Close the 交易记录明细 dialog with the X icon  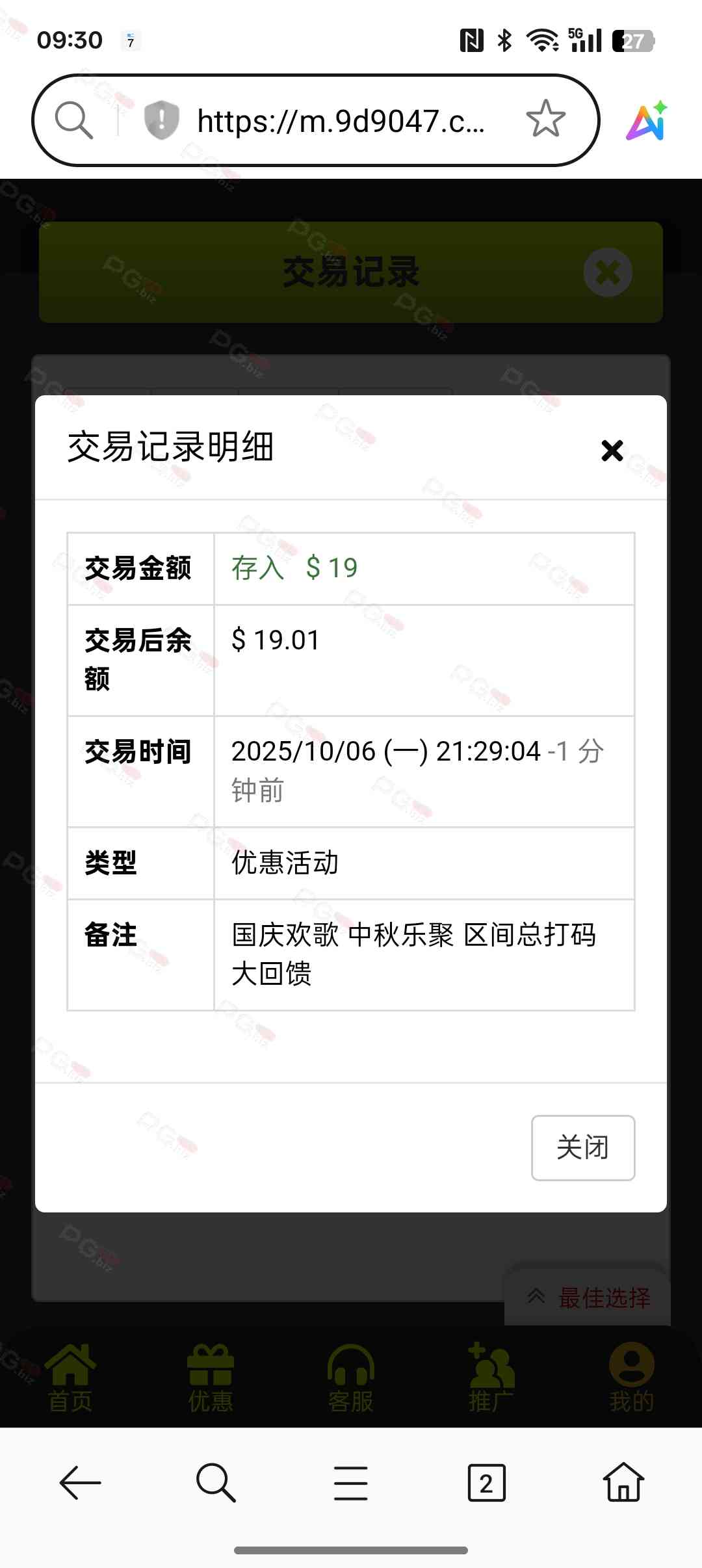[x=612, y=450]
